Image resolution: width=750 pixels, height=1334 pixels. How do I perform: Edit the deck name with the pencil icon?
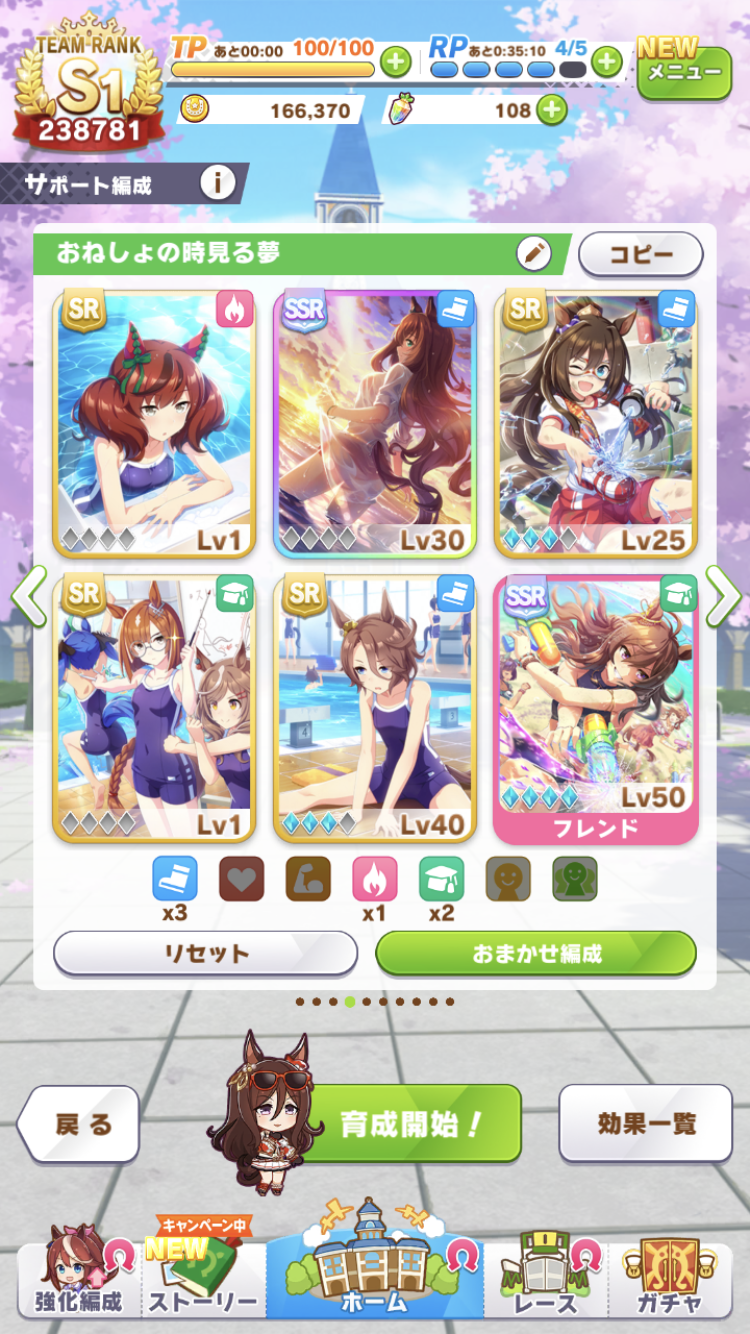pos(534,254)
